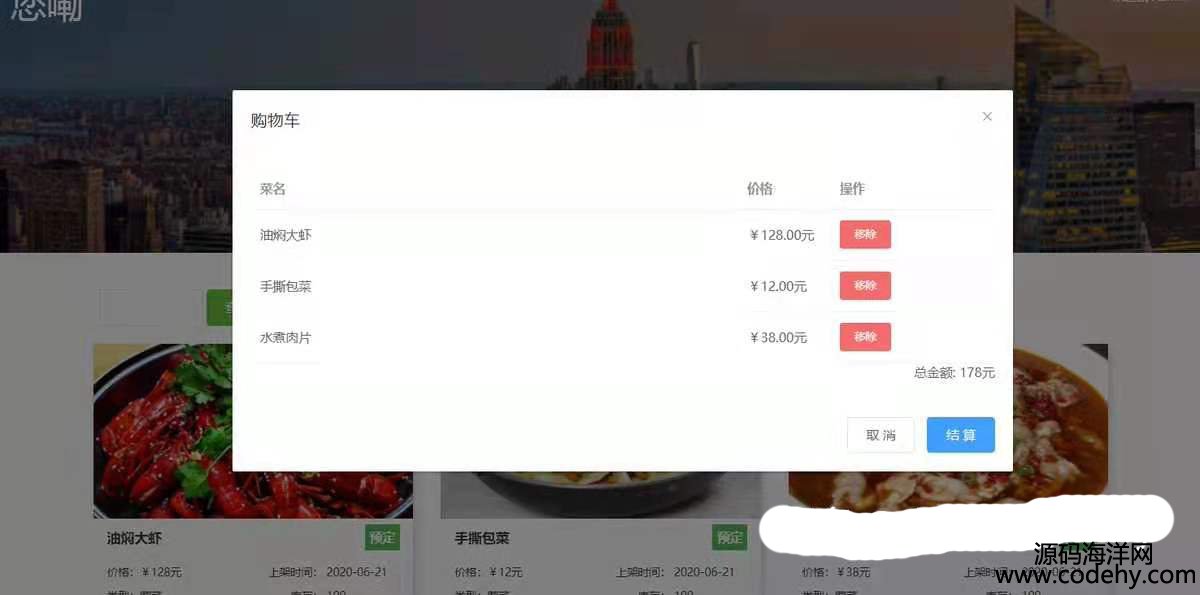Screen dimensions: 1200x595
Task: Close the 购物车 dialog with the X
Action: [987, 117]
